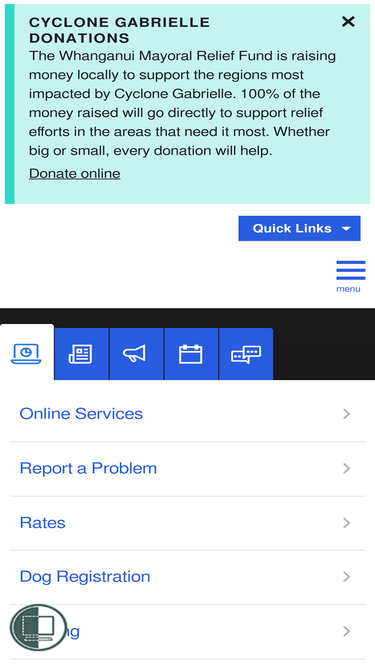Open Online Services row
The image size is (375, 667).
point(188,414)
